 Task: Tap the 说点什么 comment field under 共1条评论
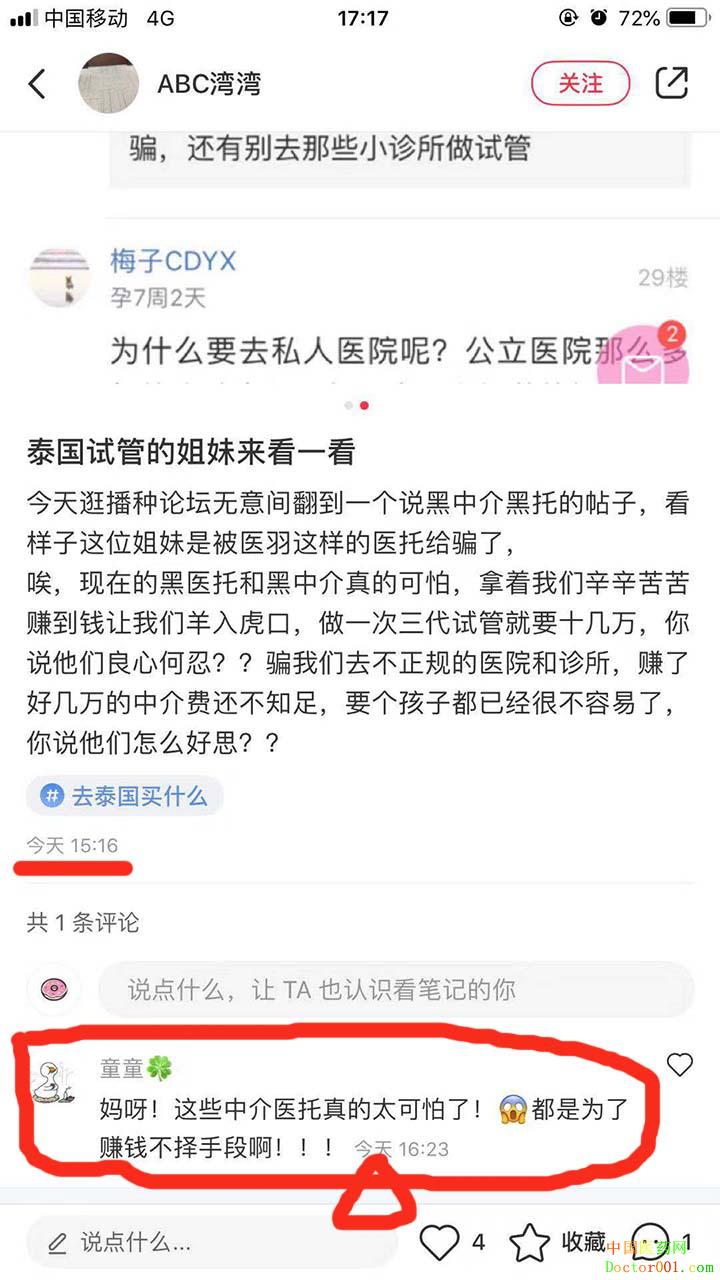[395, 990]
